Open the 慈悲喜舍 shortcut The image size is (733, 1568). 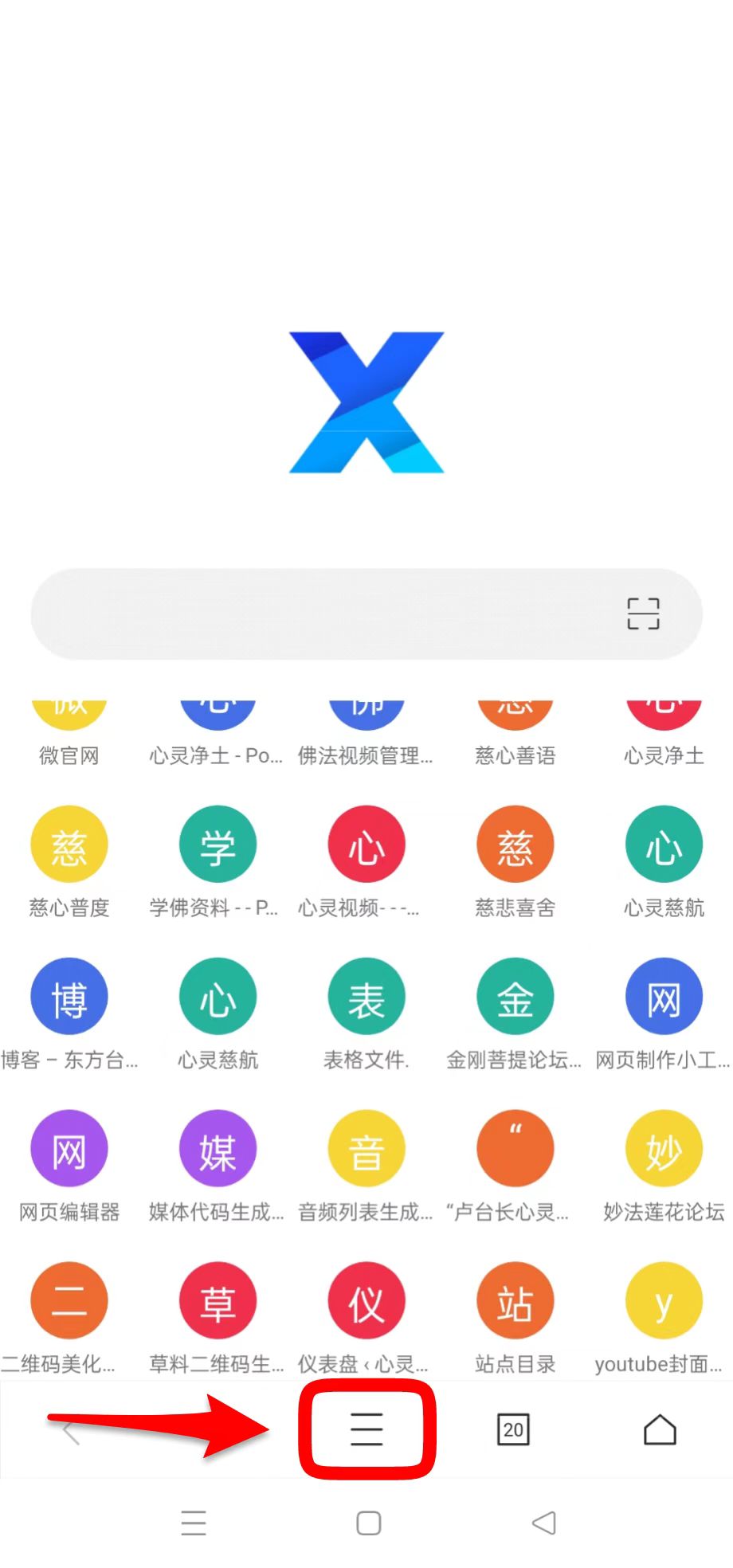[515, 845]
